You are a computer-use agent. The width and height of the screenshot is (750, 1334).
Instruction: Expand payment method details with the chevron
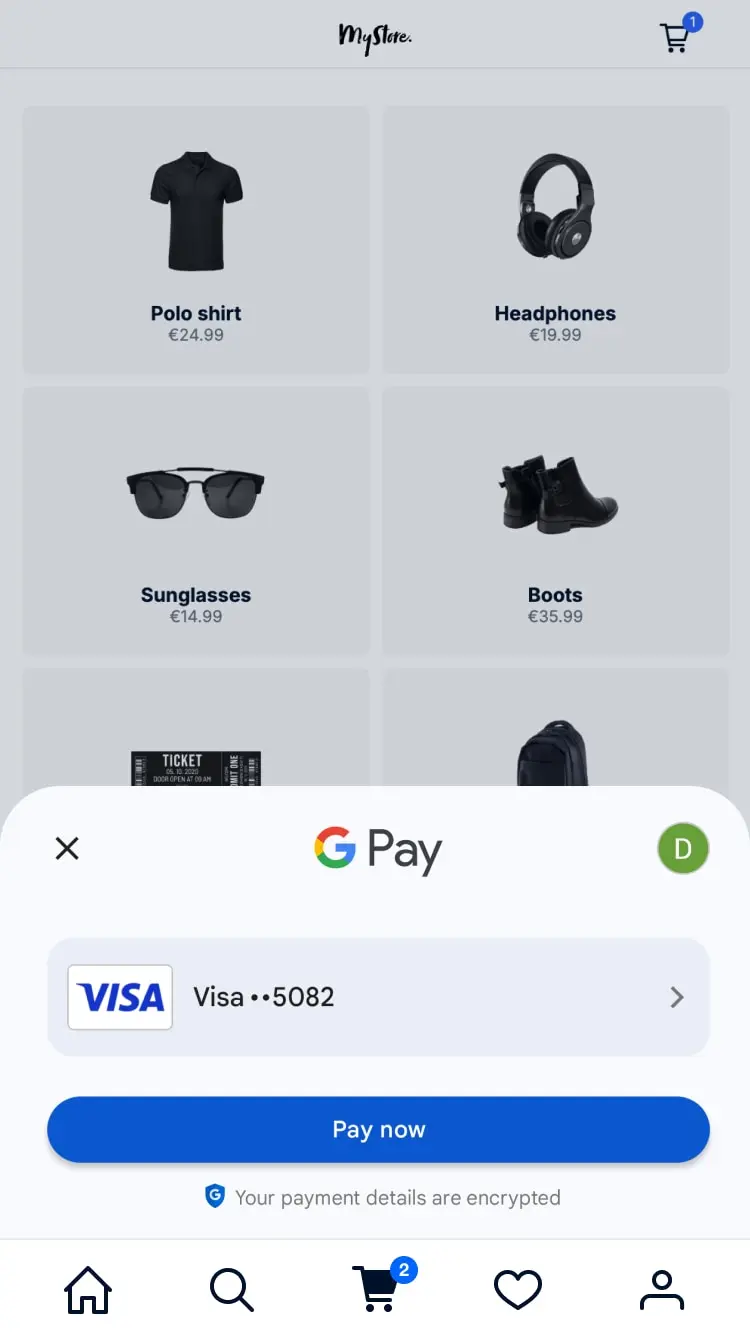pos(677,997)
